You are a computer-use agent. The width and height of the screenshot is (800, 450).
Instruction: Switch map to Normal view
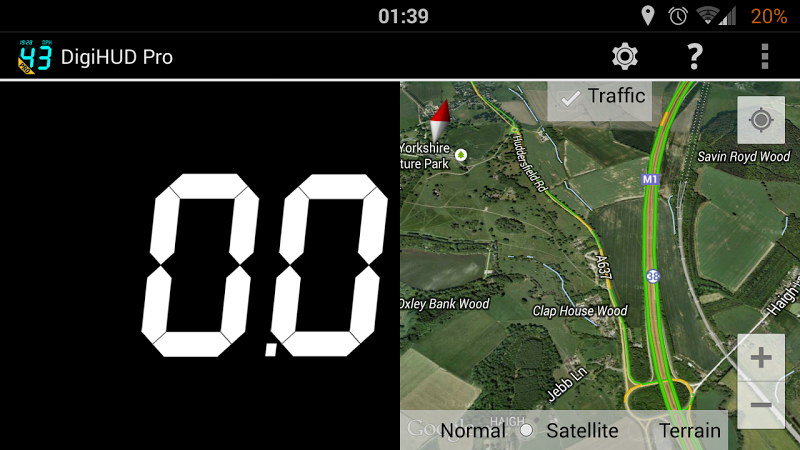(471, 431)
